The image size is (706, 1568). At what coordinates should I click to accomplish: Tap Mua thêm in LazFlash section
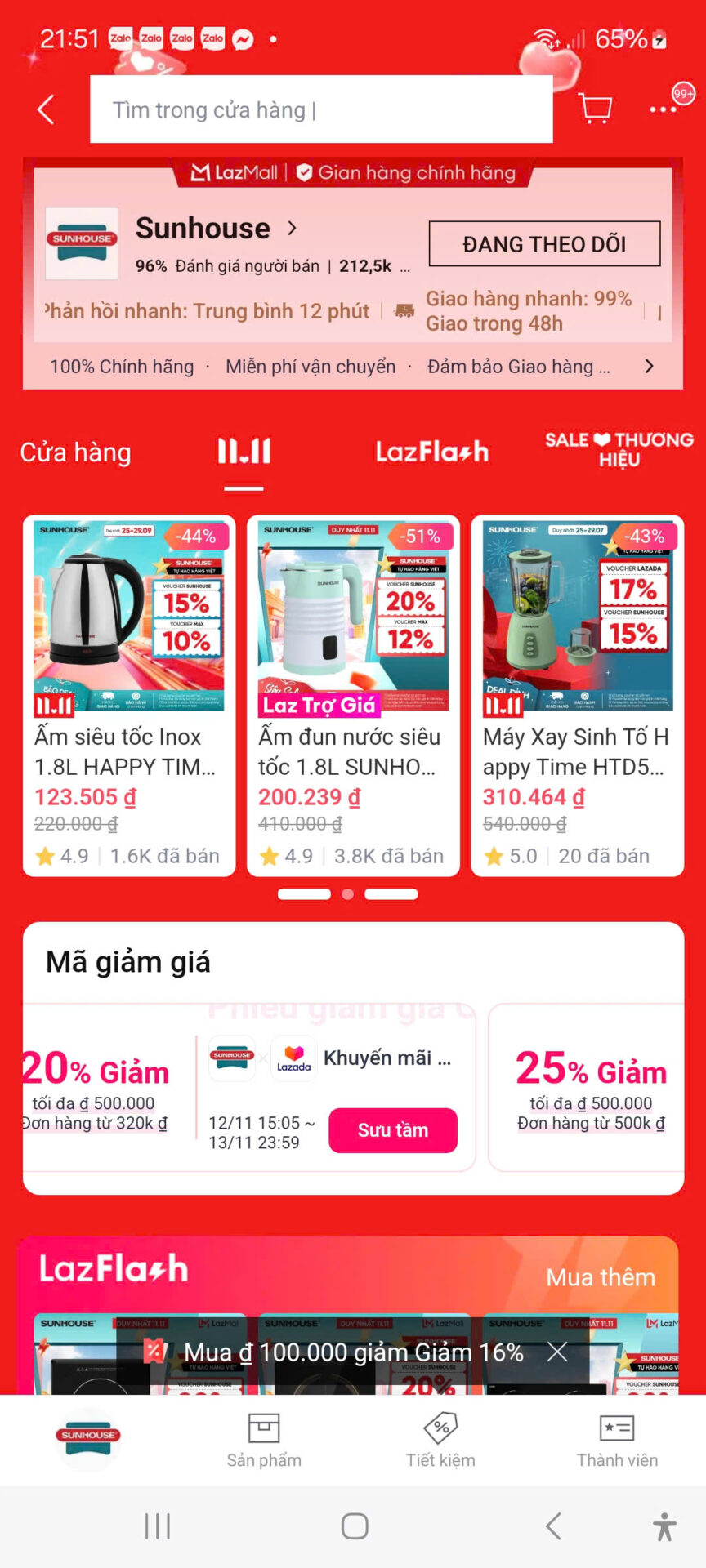click(600, 1277)
